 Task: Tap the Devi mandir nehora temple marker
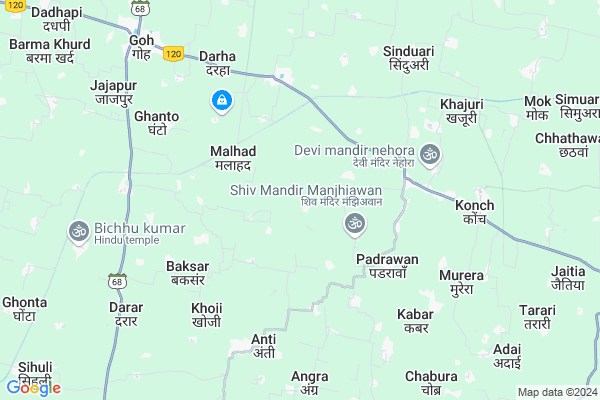[x=430, y=155]
